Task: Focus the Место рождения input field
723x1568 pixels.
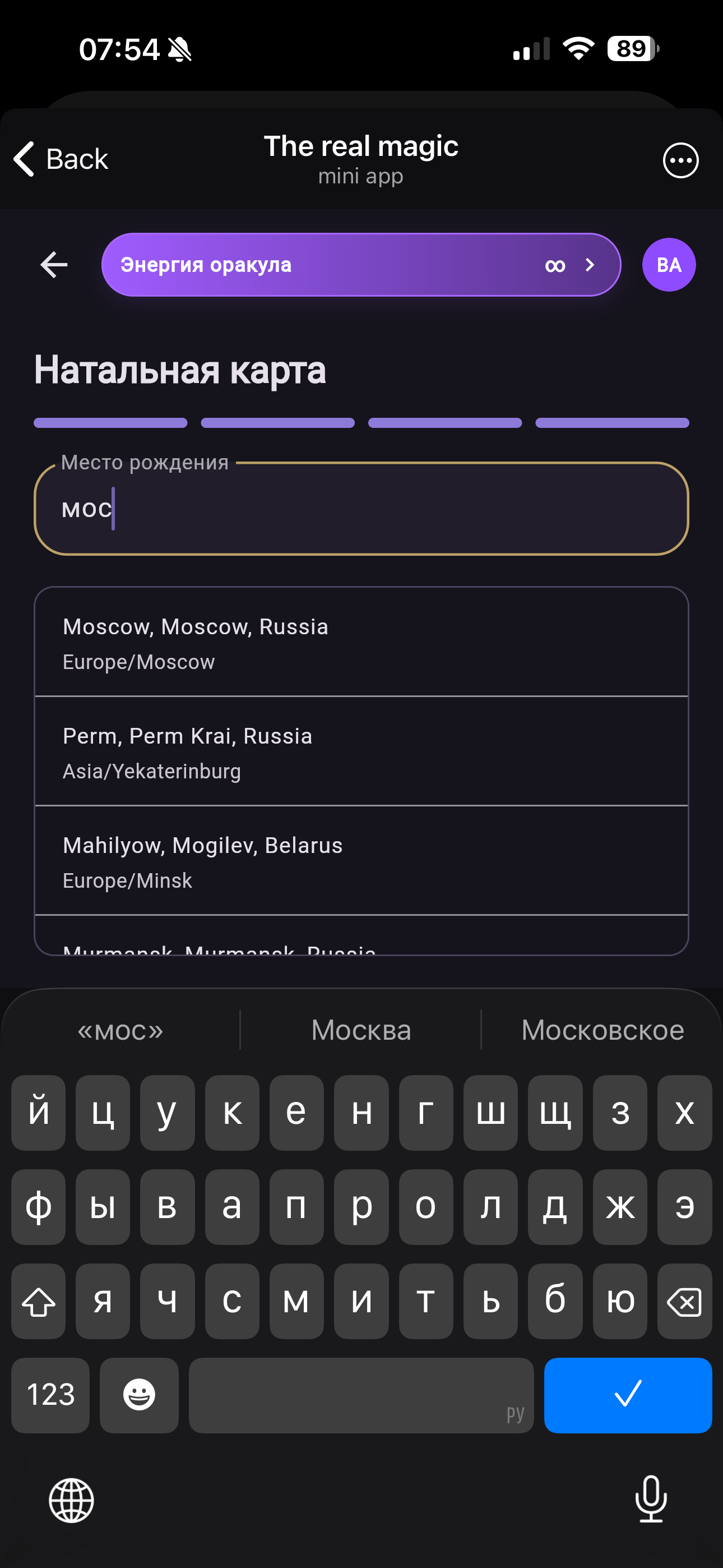Action: (361, 509)
